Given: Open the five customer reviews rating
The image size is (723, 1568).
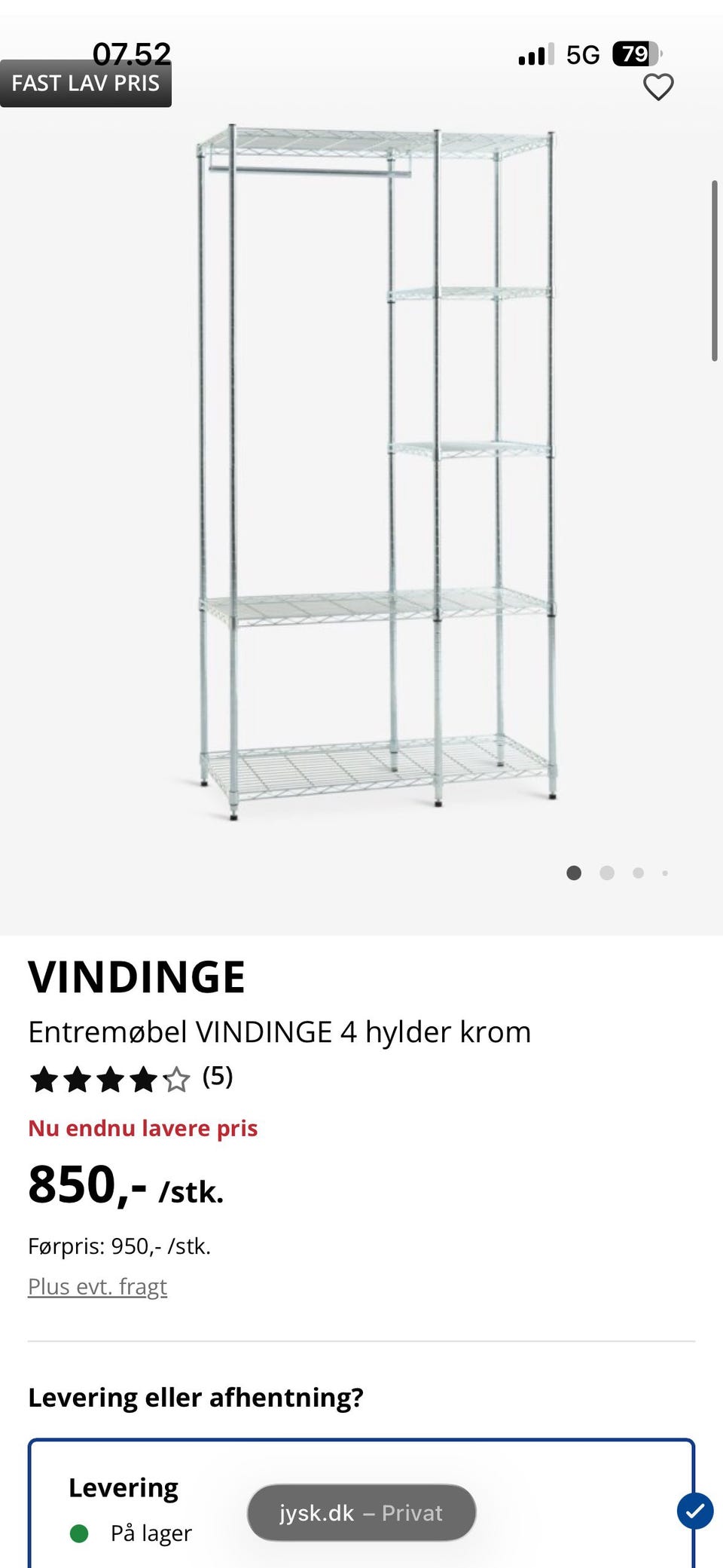Looking at the screenshot, I should 131,1079.
